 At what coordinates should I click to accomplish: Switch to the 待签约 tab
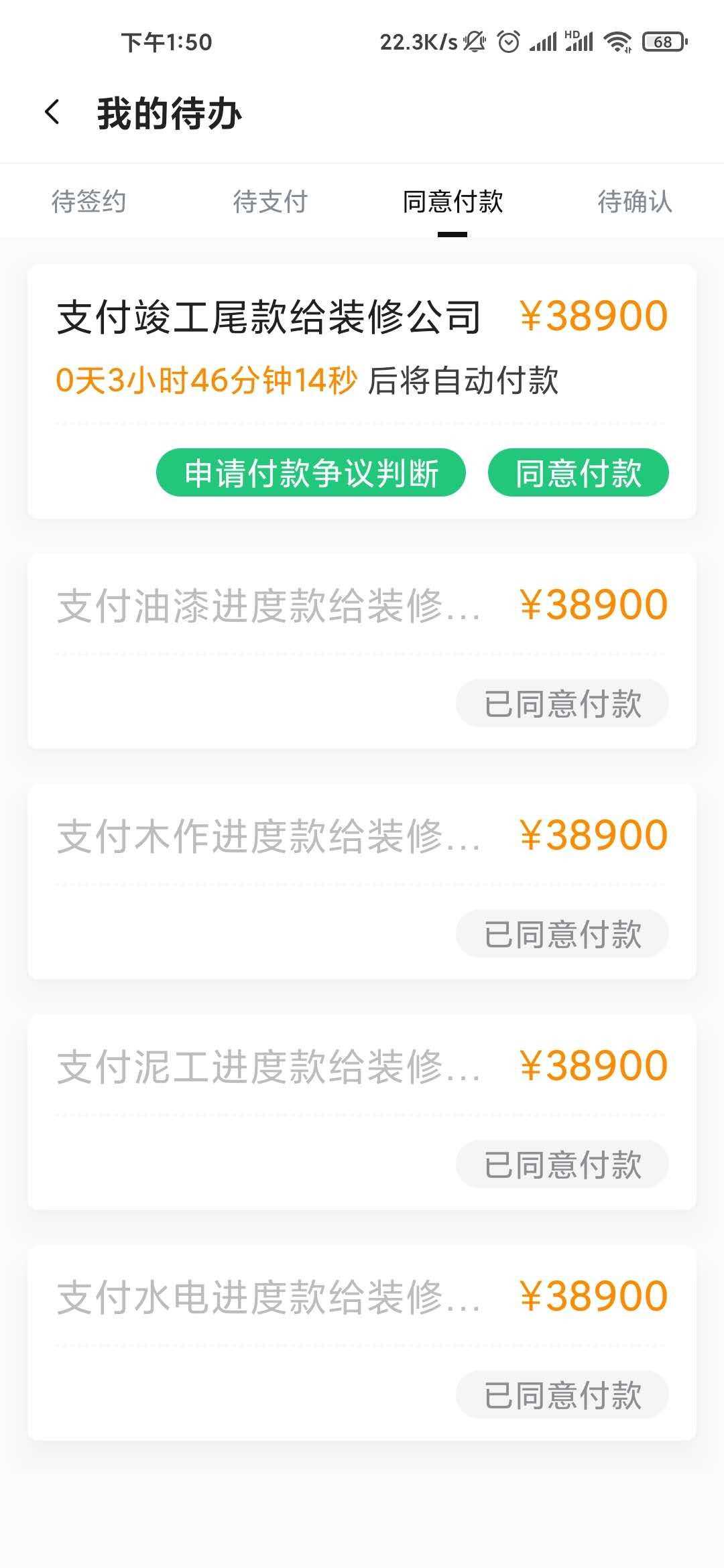88,202
